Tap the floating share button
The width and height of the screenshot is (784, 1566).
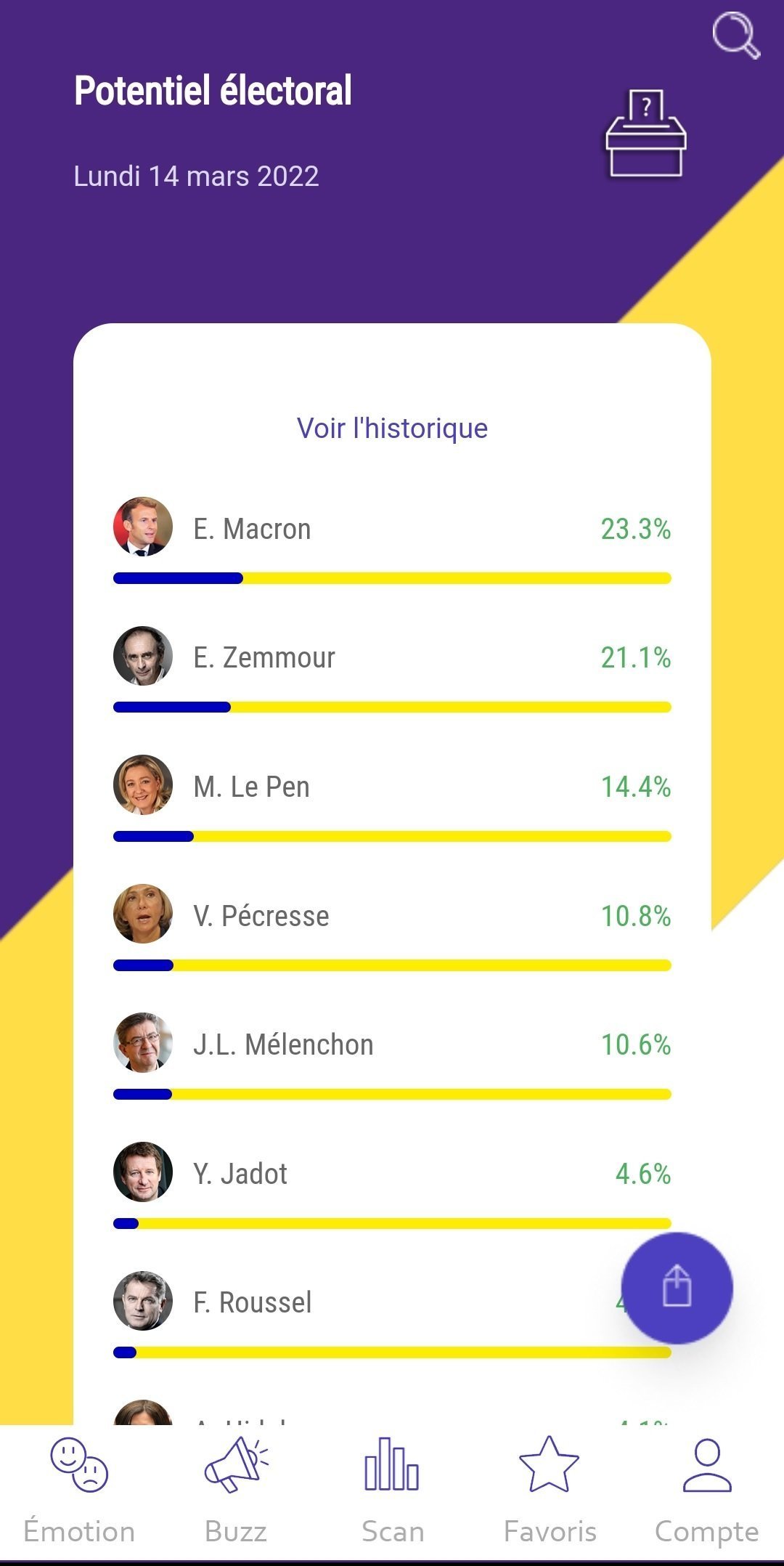click(677, 1288)
